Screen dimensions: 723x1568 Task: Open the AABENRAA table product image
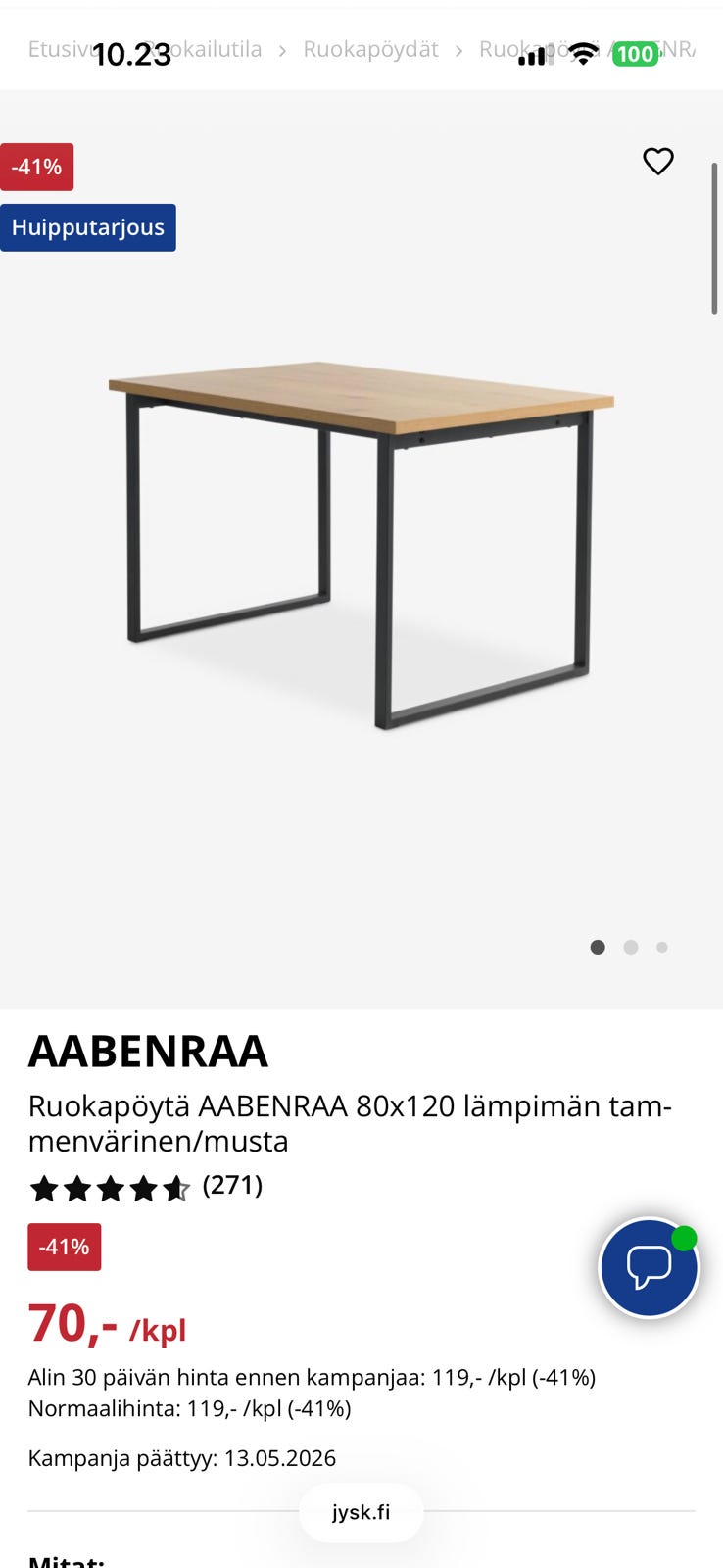(361, 544)
